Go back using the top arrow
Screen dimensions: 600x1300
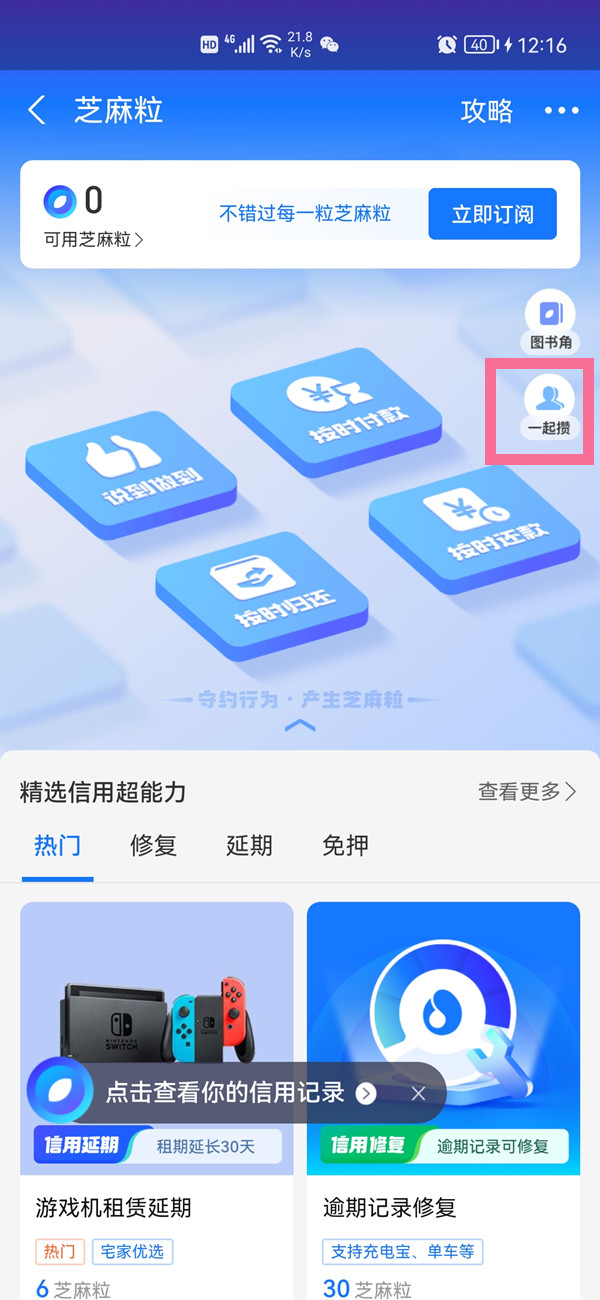pyautogui.click(x=37, y=110)
